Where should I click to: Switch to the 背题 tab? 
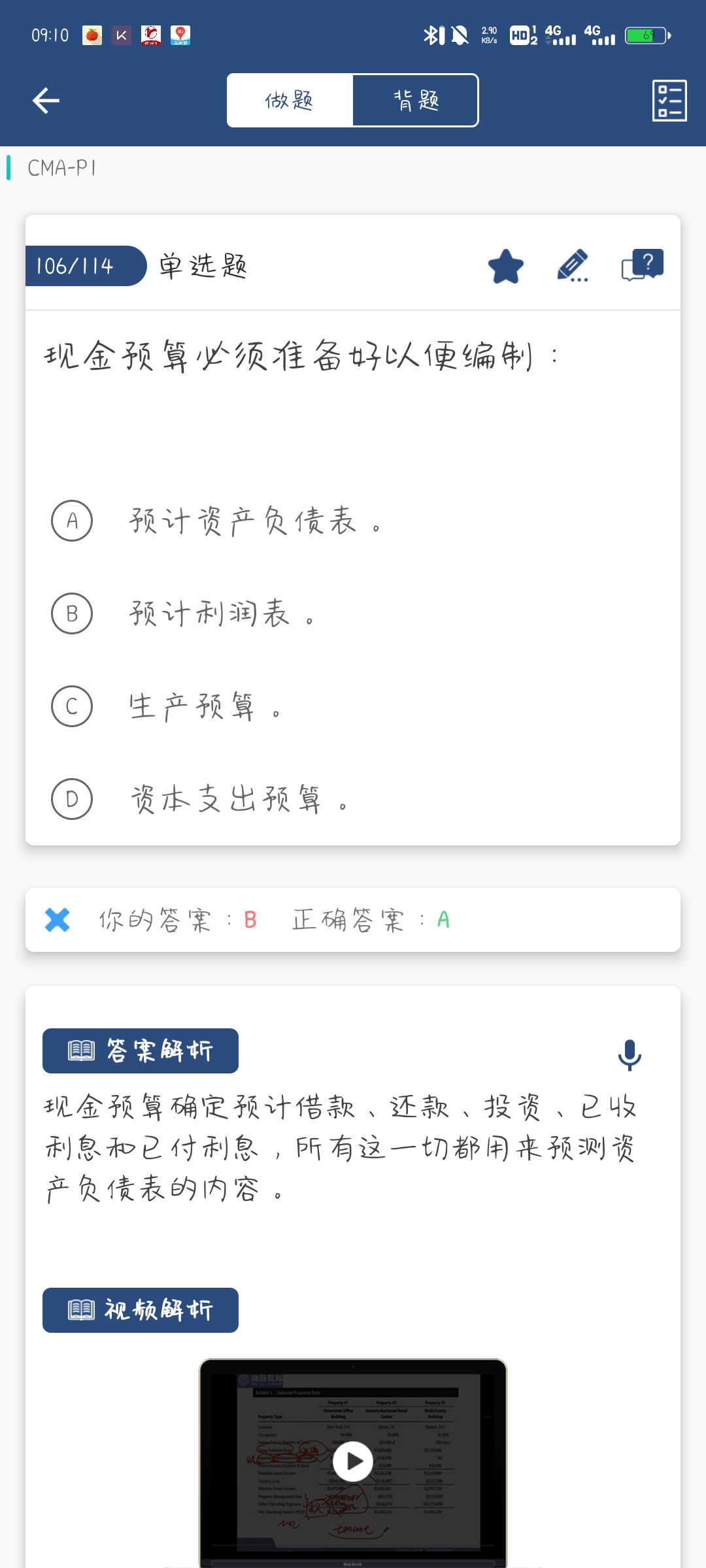point(416,101)
